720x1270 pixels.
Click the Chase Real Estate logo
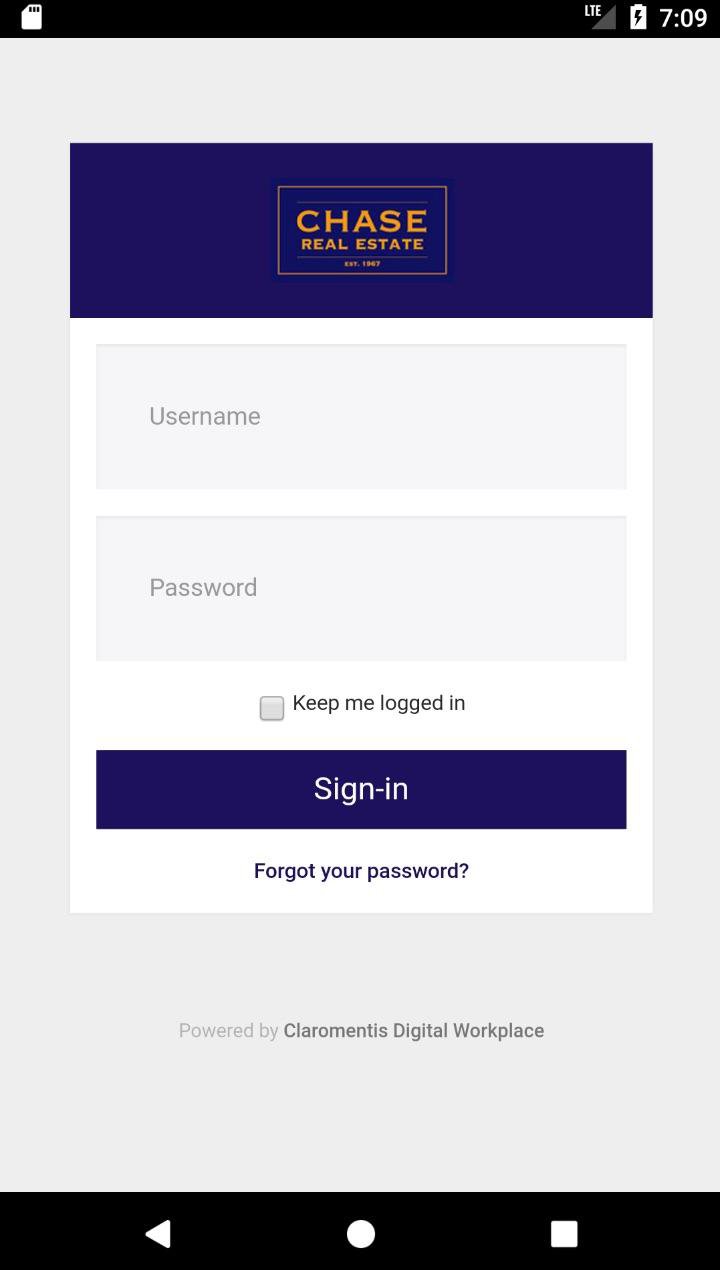[362, 229]
